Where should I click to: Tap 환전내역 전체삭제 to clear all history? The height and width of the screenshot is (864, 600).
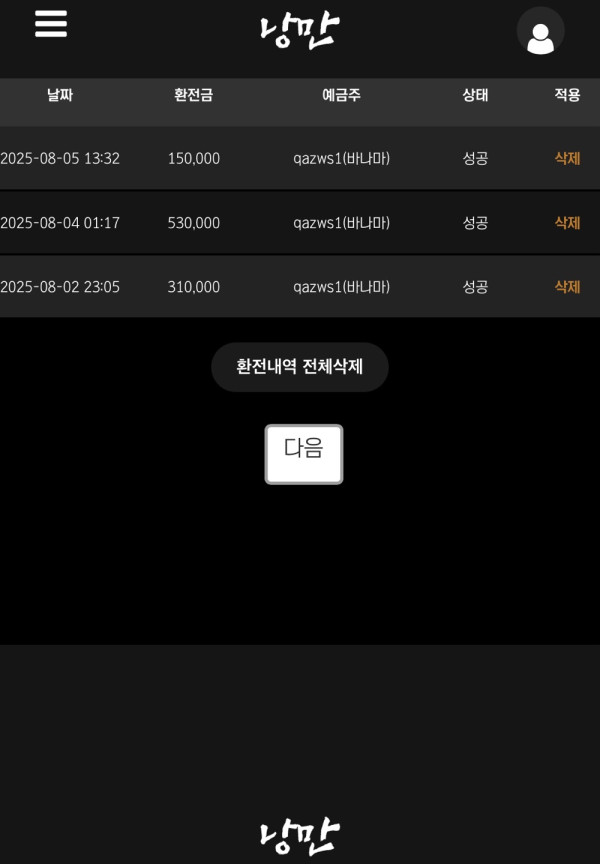299,367
